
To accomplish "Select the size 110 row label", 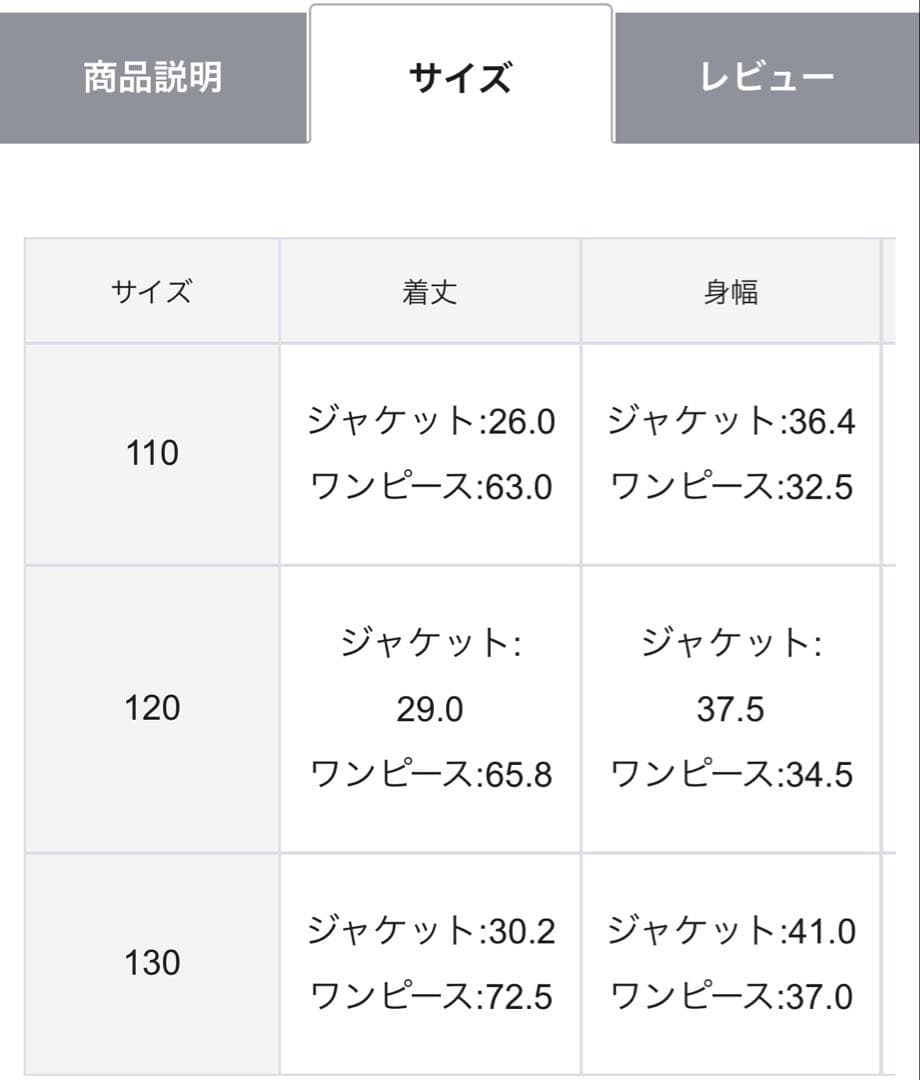I will tap(152, 454).
